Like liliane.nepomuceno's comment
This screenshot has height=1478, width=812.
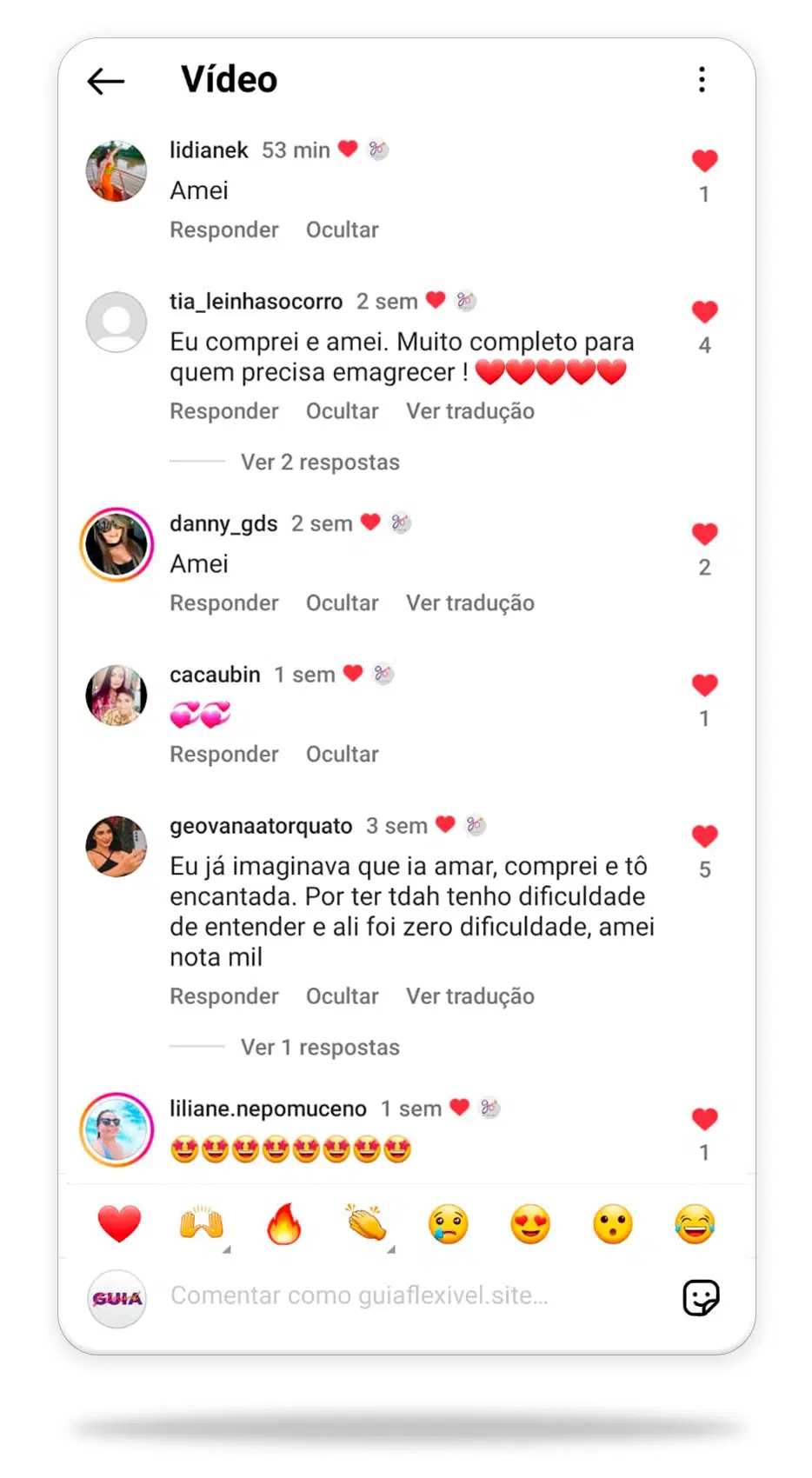(704, 1119)
